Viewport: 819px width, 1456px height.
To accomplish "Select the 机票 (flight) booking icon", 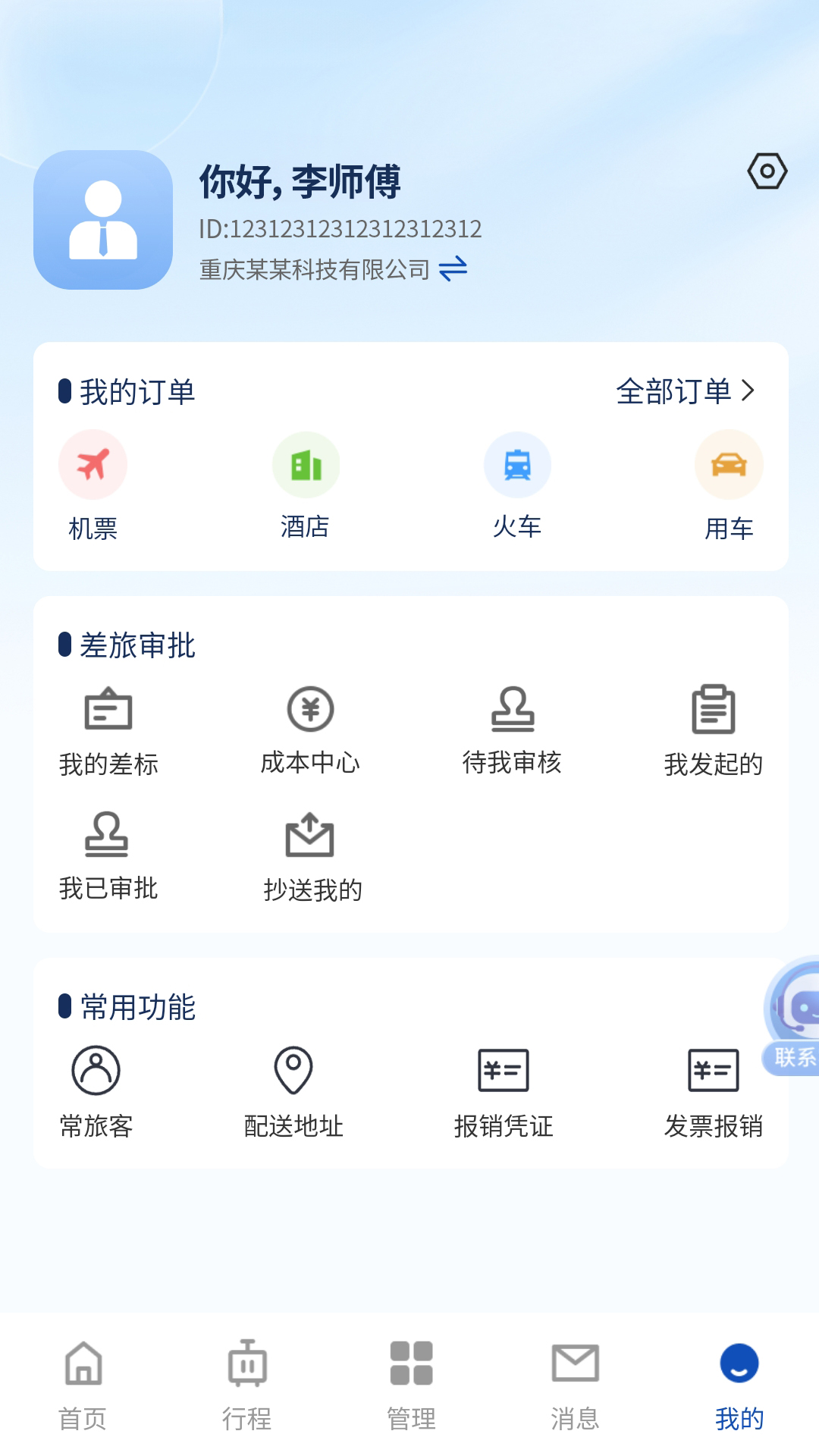I will point(93,466).
